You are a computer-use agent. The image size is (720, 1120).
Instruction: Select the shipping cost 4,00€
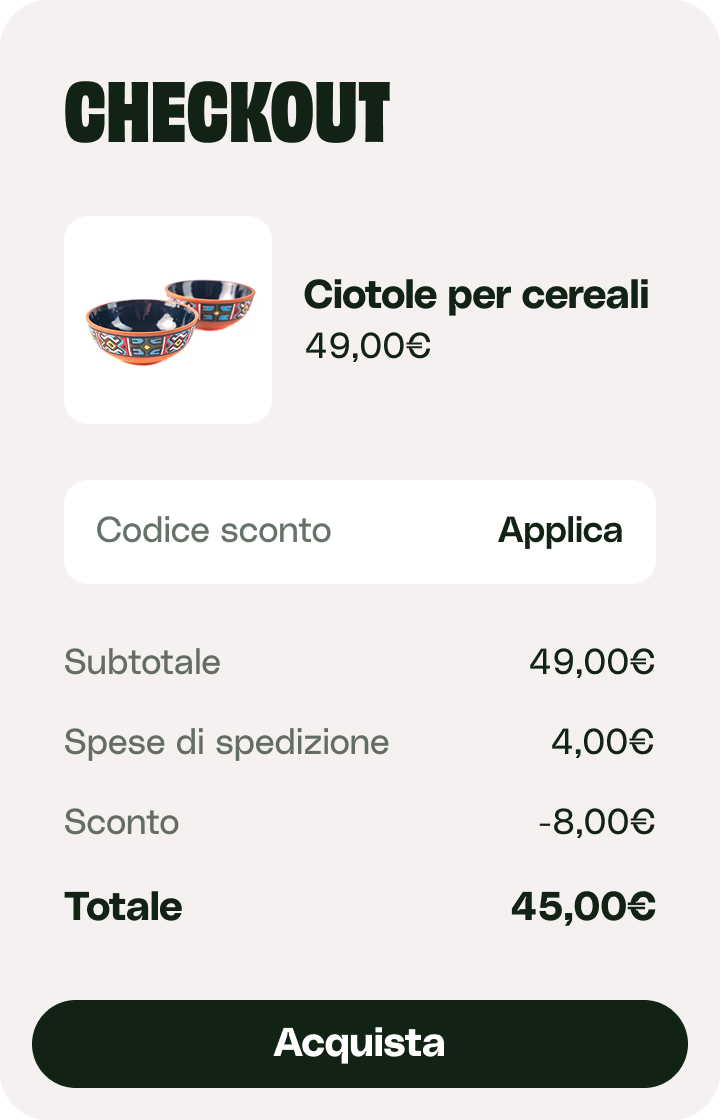599,742
